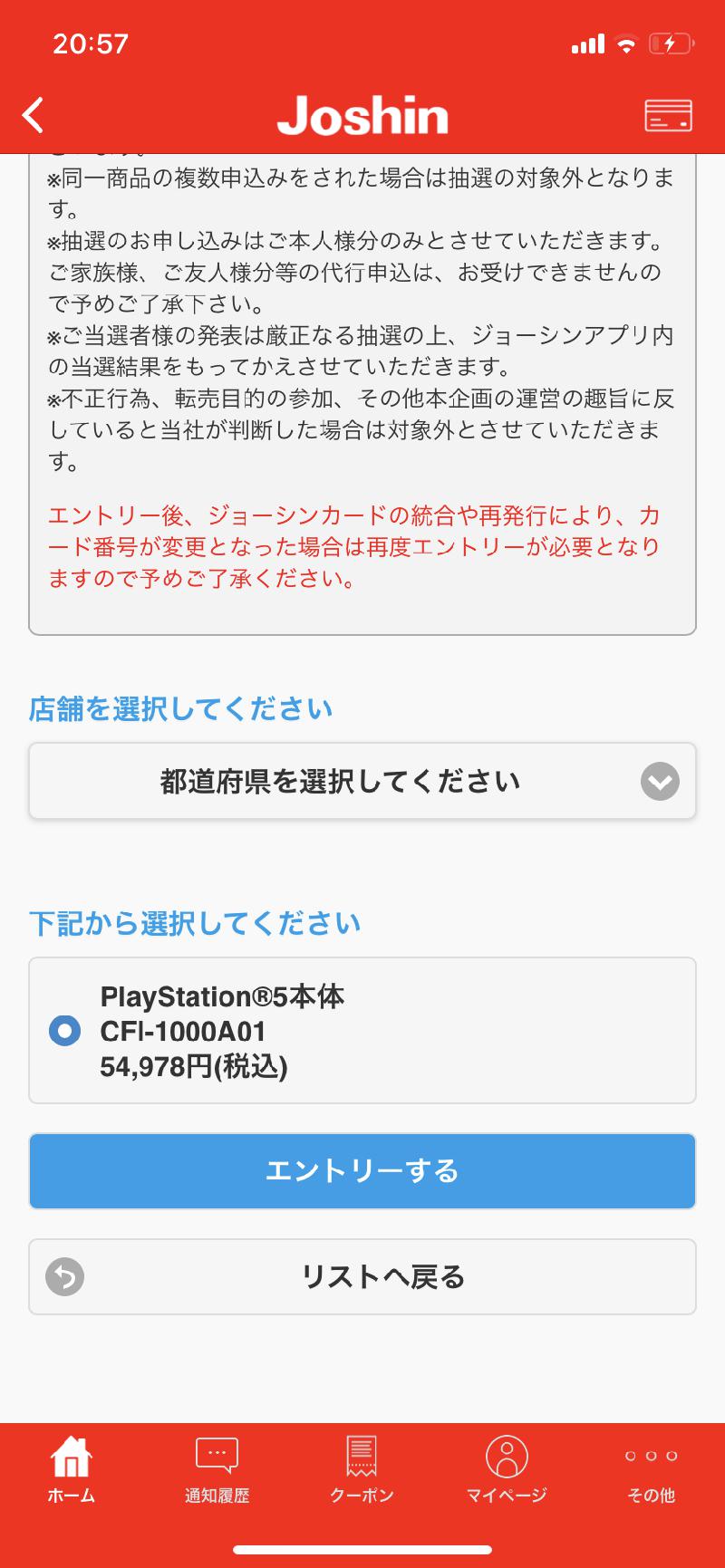Go back using the top-left arrow
Screen dimensions: 725x1568
click(x=34, y=115)
